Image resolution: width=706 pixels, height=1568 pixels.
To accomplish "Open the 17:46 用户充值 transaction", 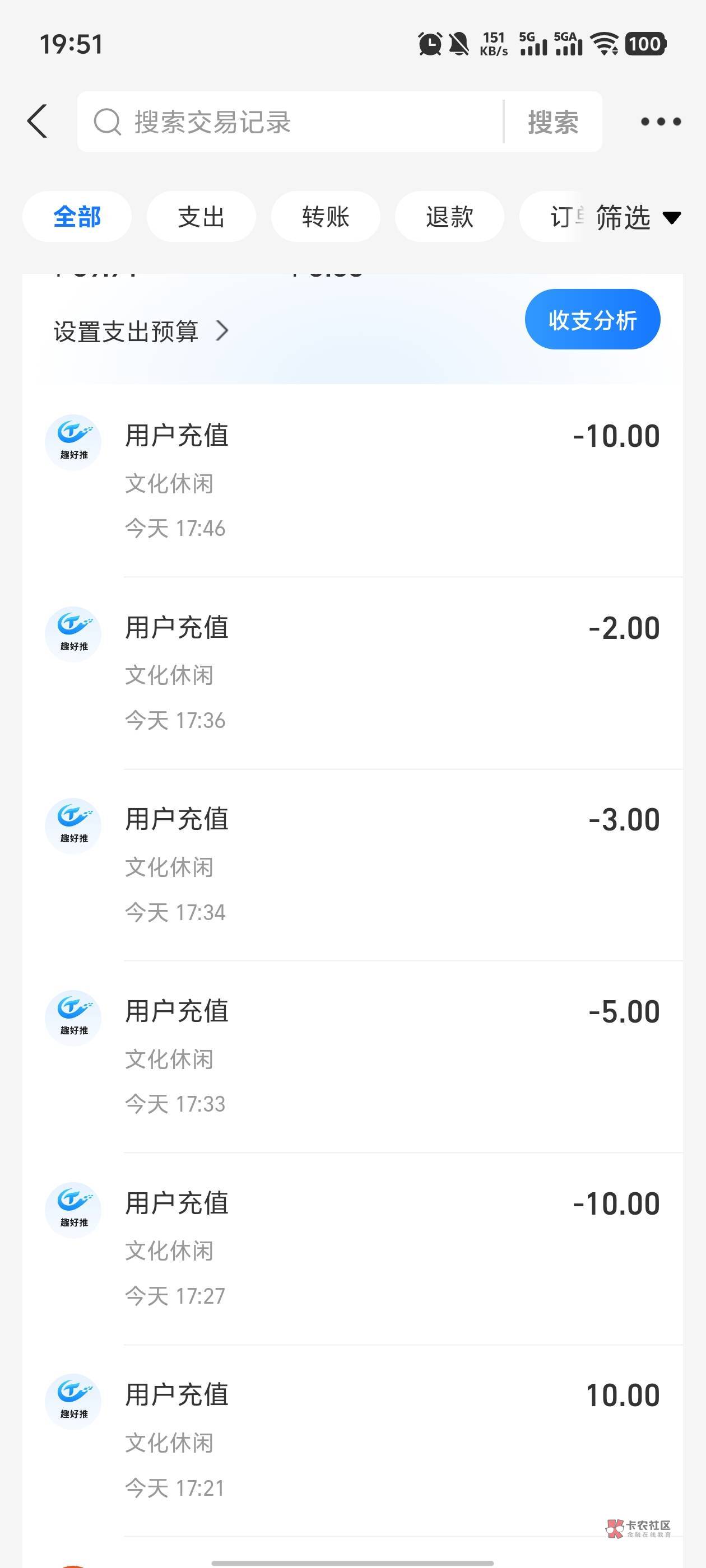I will (365, 481).
